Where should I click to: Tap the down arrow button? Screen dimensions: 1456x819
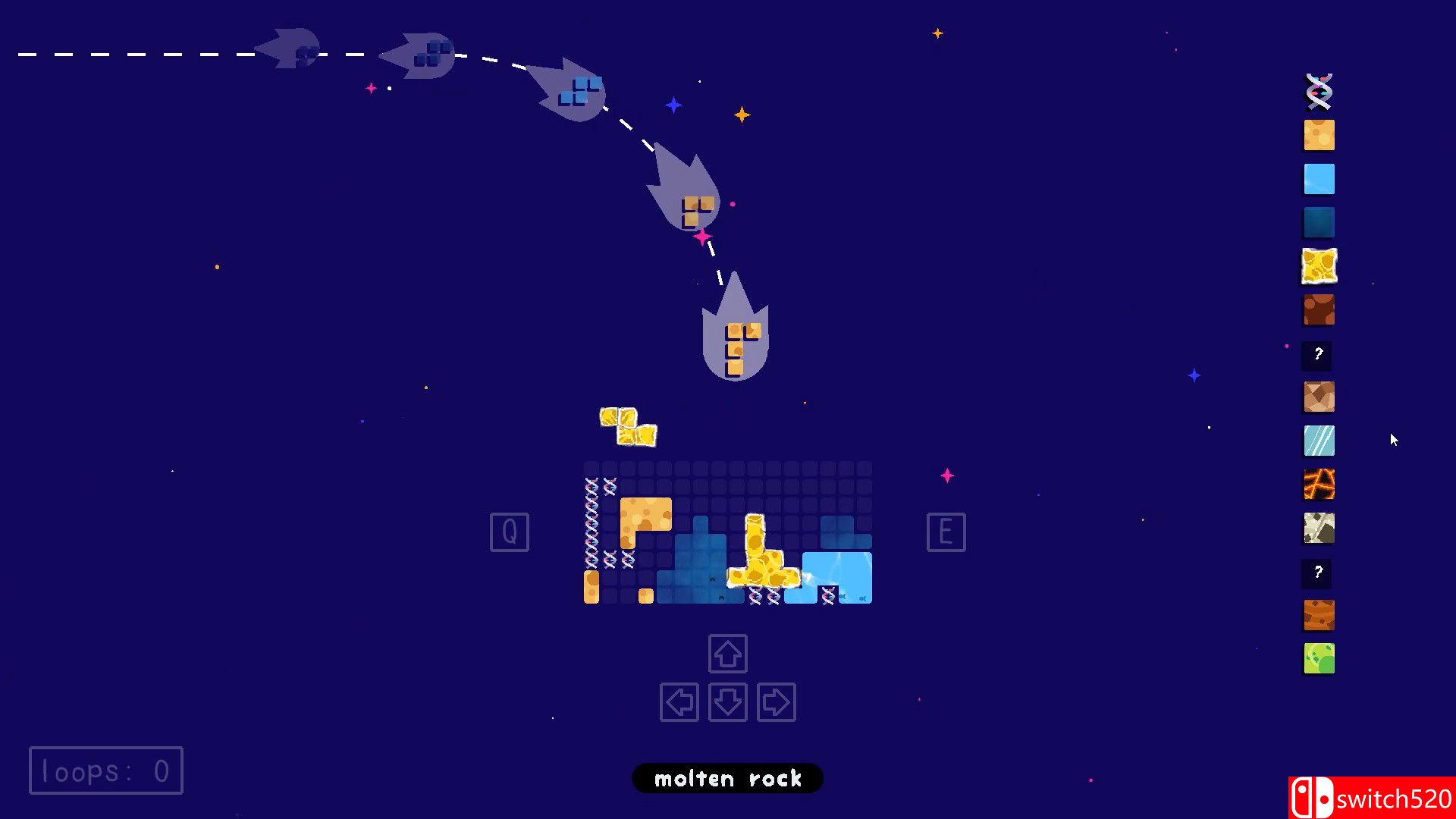point(727,702)
